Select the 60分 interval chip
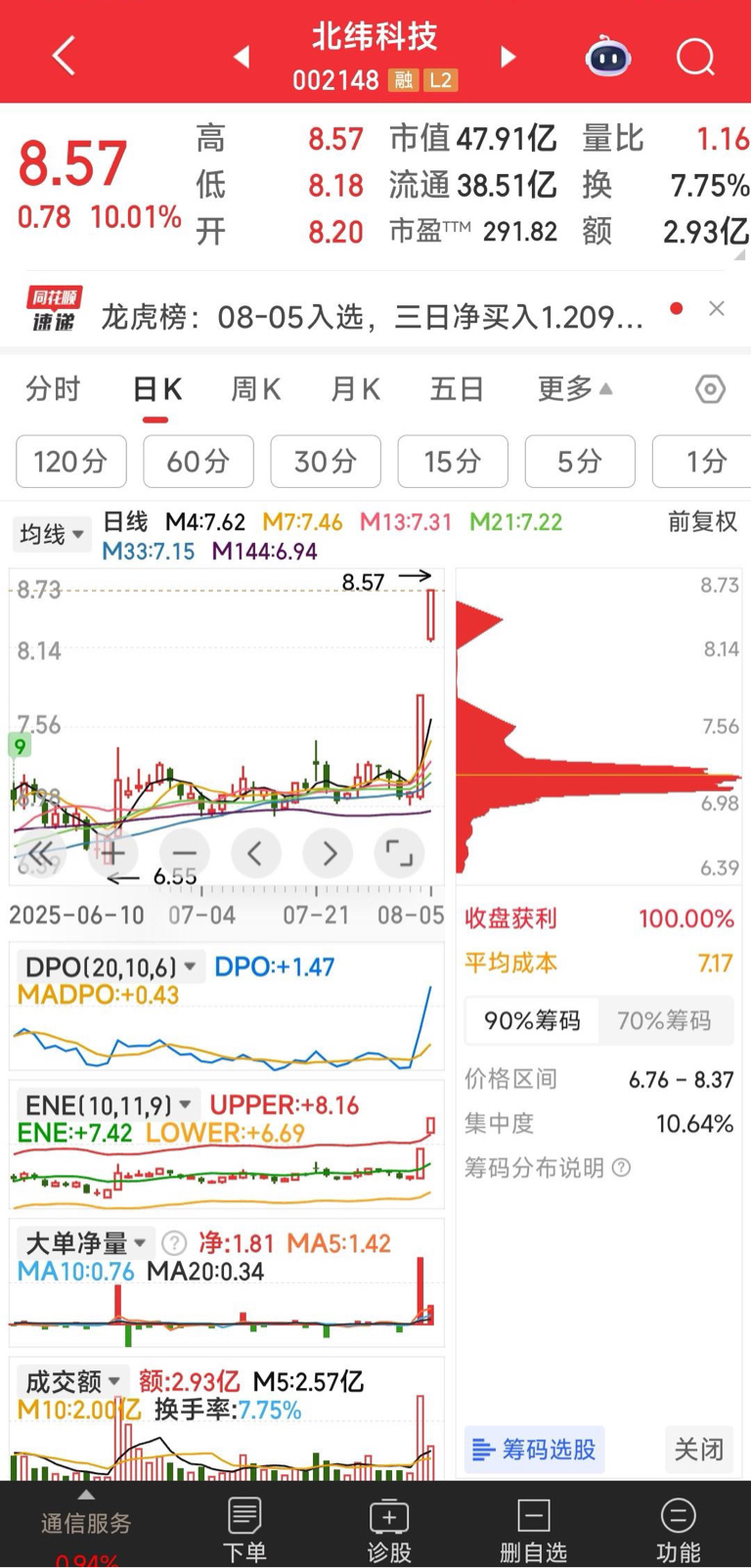The height and width of the screenshot is (1568, 751). tap(199, 461)
